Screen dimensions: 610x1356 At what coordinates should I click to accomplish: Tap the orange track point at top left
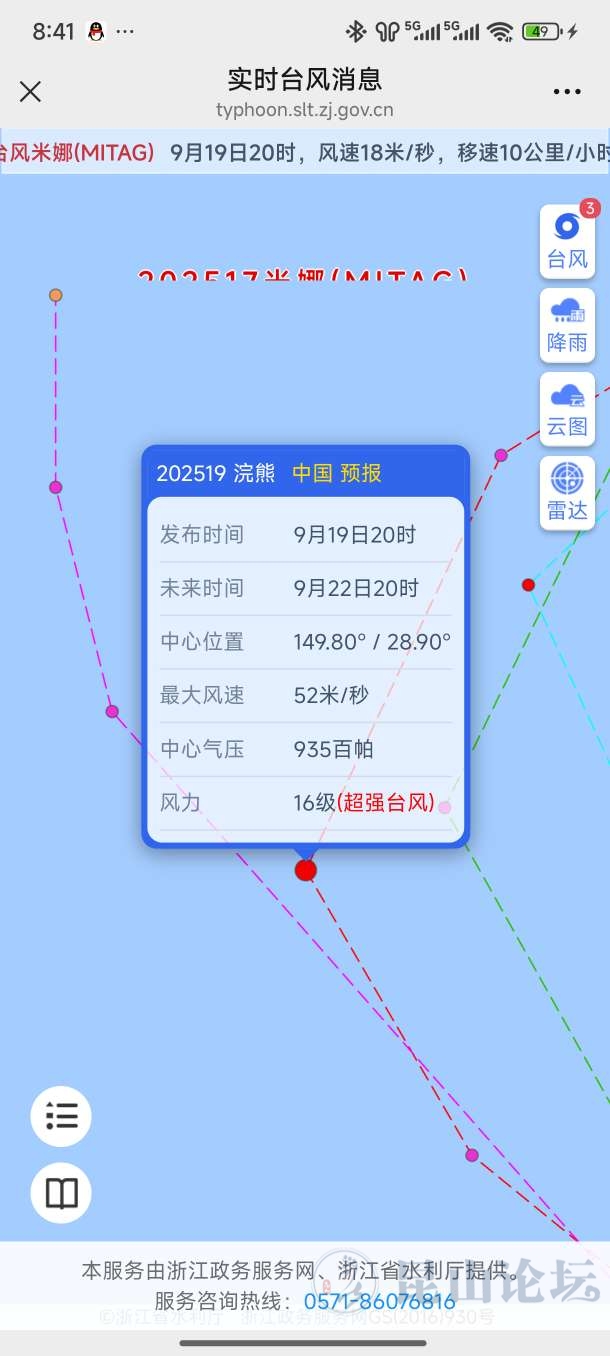click(56, 295)
